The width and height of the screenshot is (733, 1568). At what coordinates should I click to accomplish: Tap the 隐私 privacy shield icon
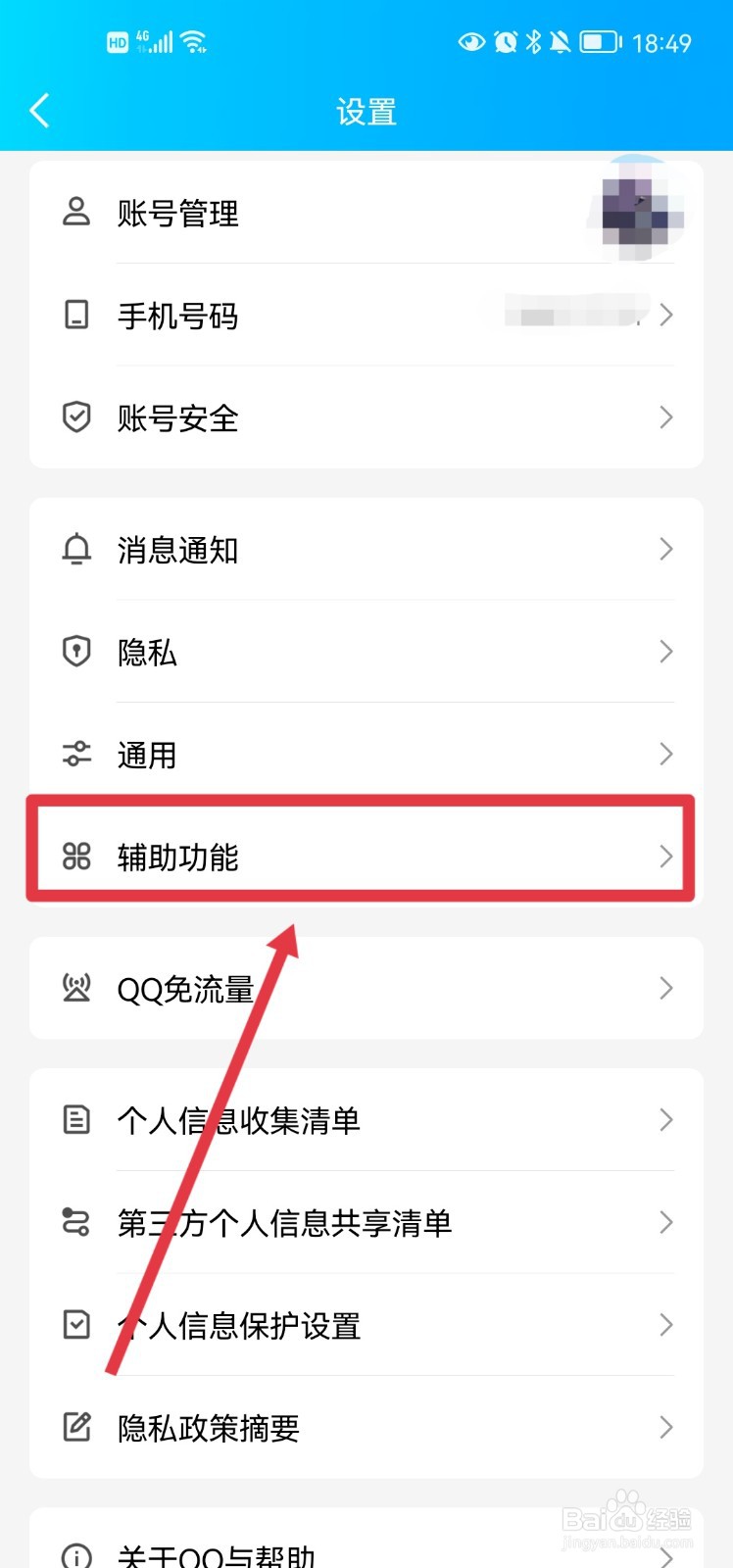76,652
